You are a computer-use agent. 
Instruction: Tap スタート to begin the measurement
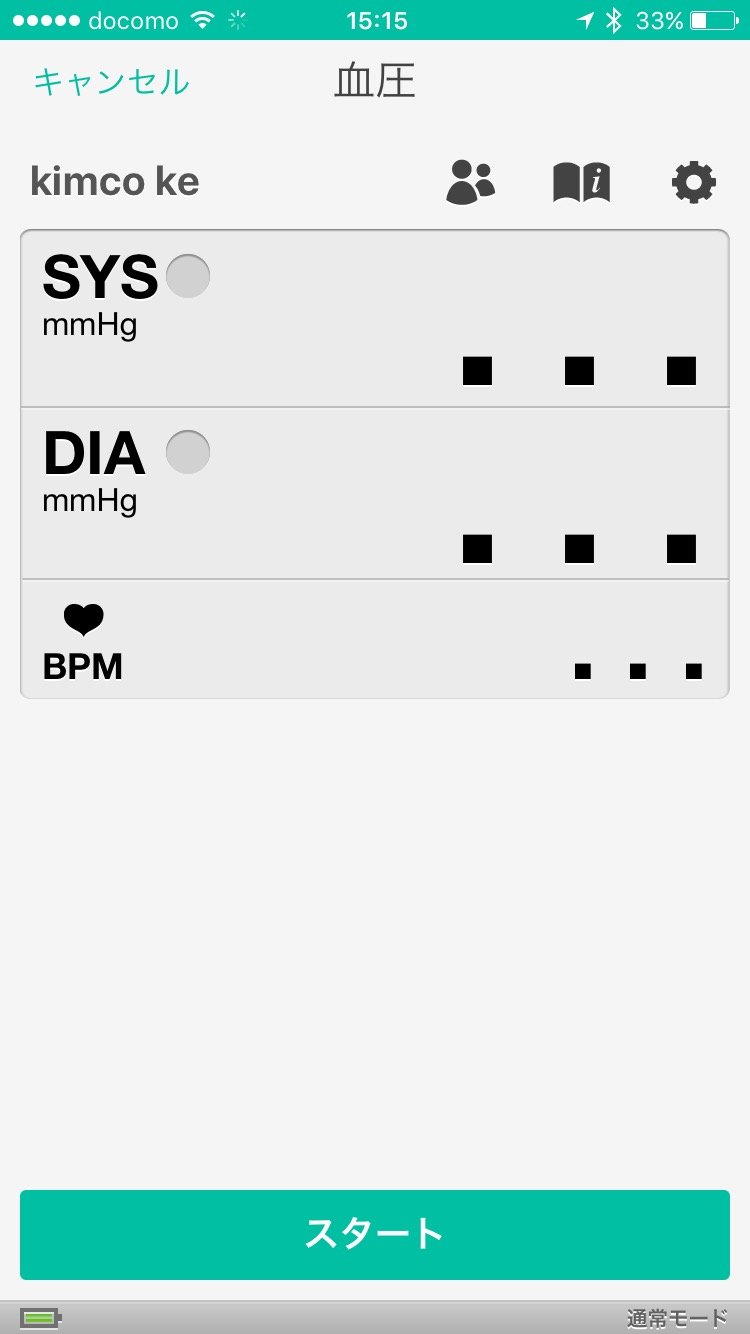[375, 1234]
